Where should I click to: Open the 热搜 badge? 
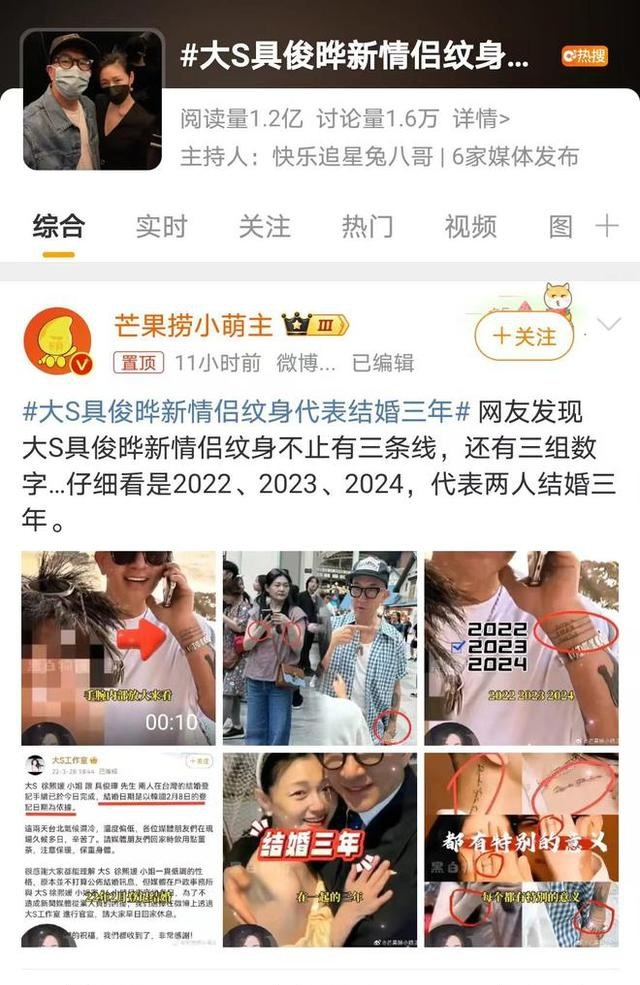pyautogui.click(x=584, y=56)
